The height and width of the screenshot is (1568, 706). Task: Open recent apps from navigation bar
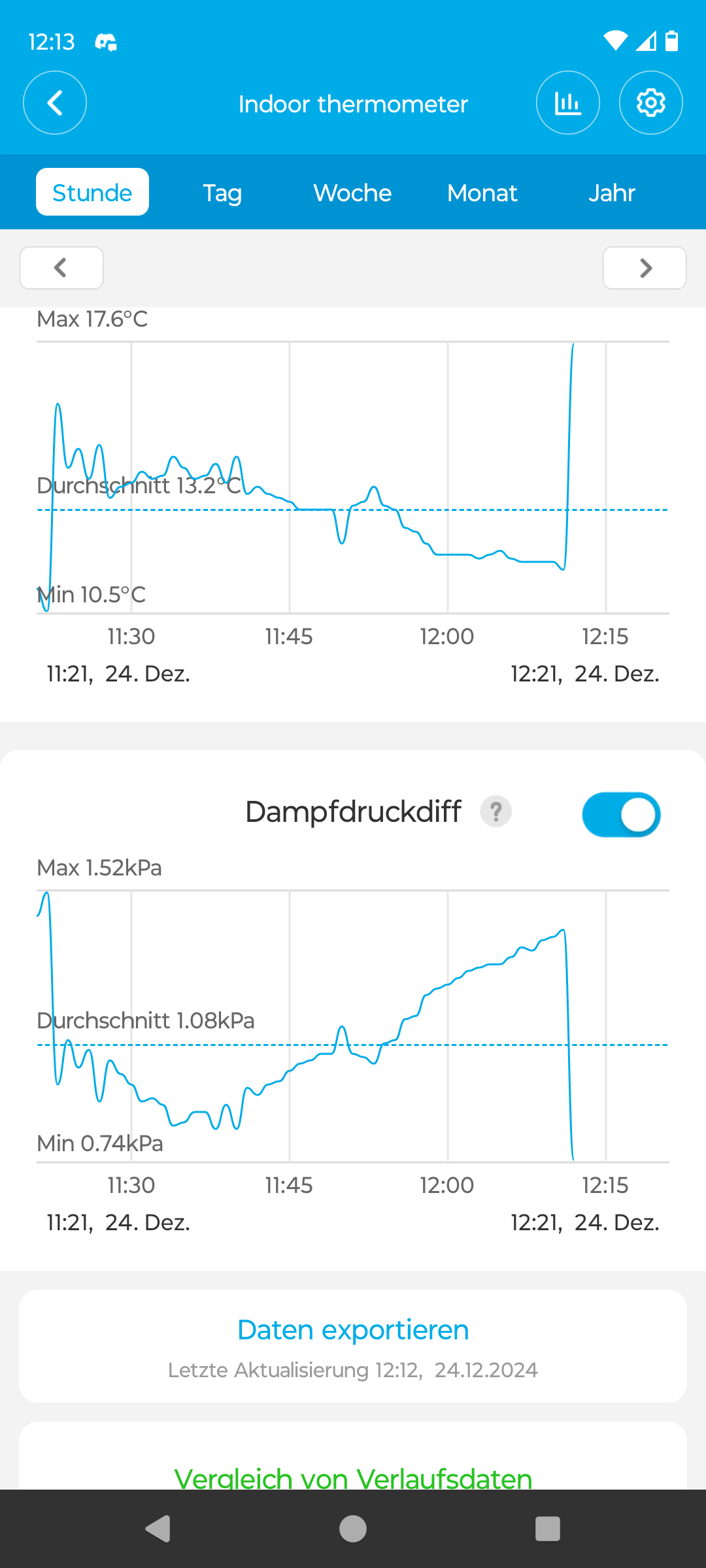548,1529
